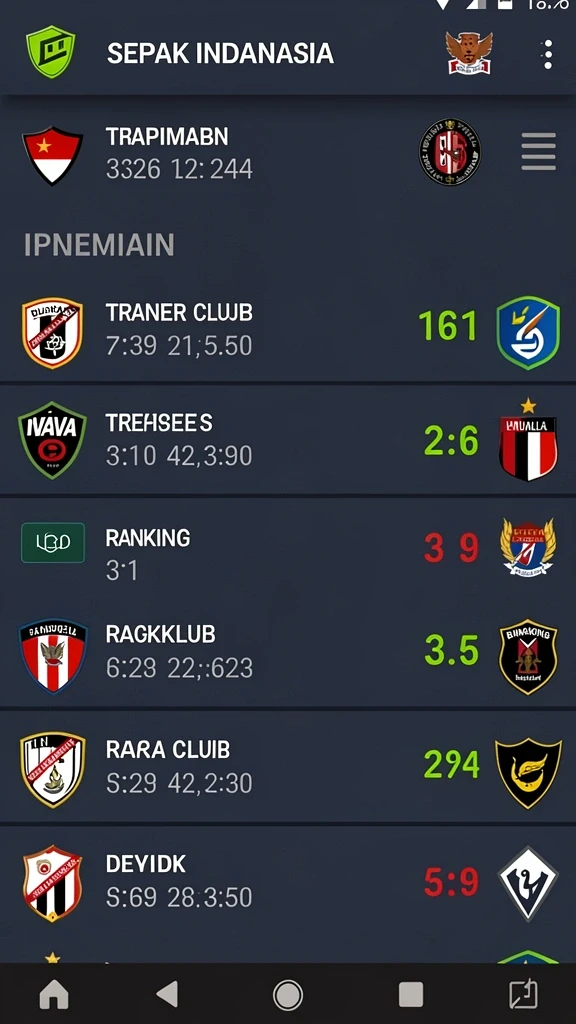
Task: View the RANKING row
Action: 288,550
